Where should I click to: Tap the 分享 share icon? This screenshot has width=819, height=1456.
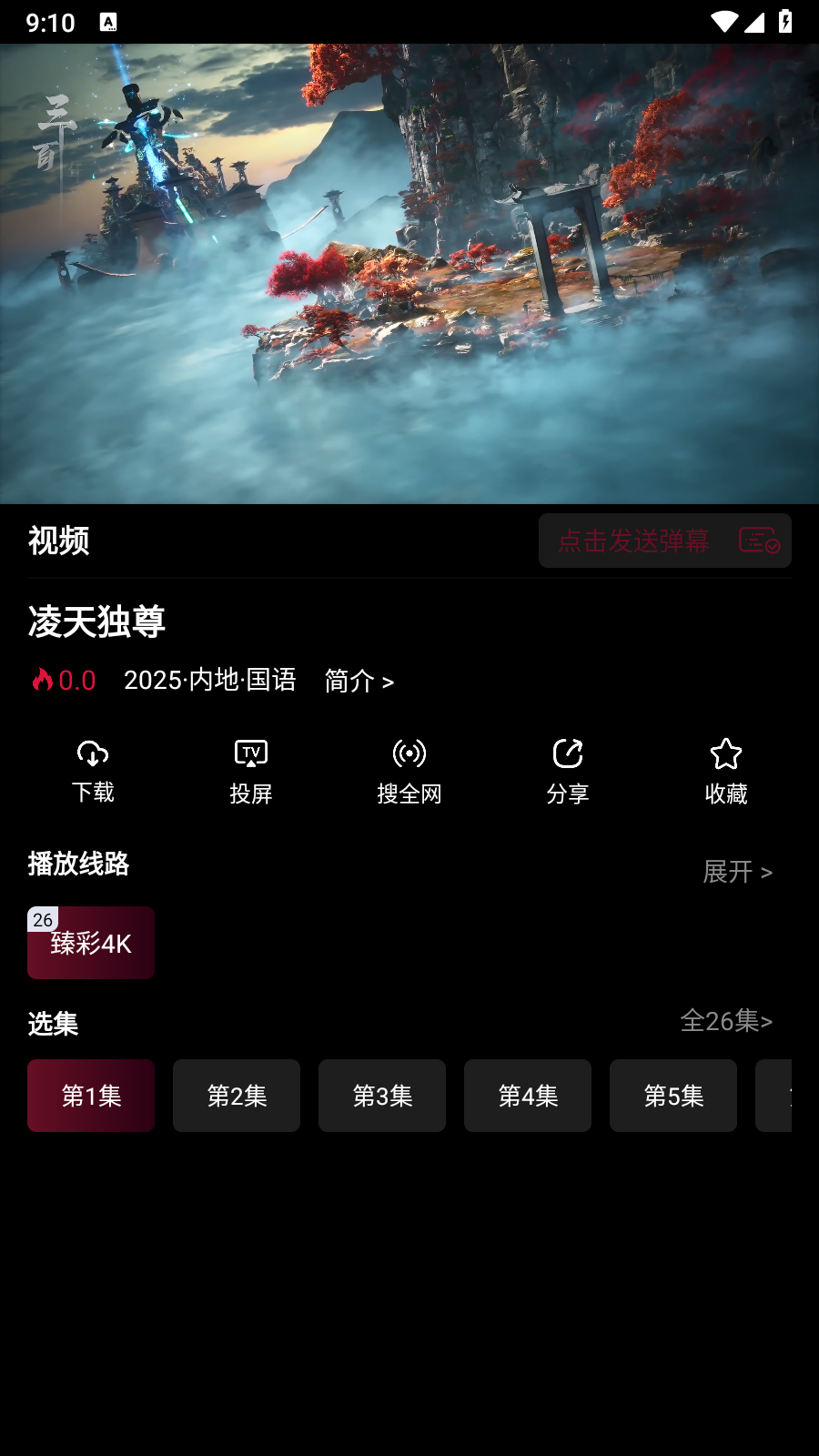pos(568,753)
